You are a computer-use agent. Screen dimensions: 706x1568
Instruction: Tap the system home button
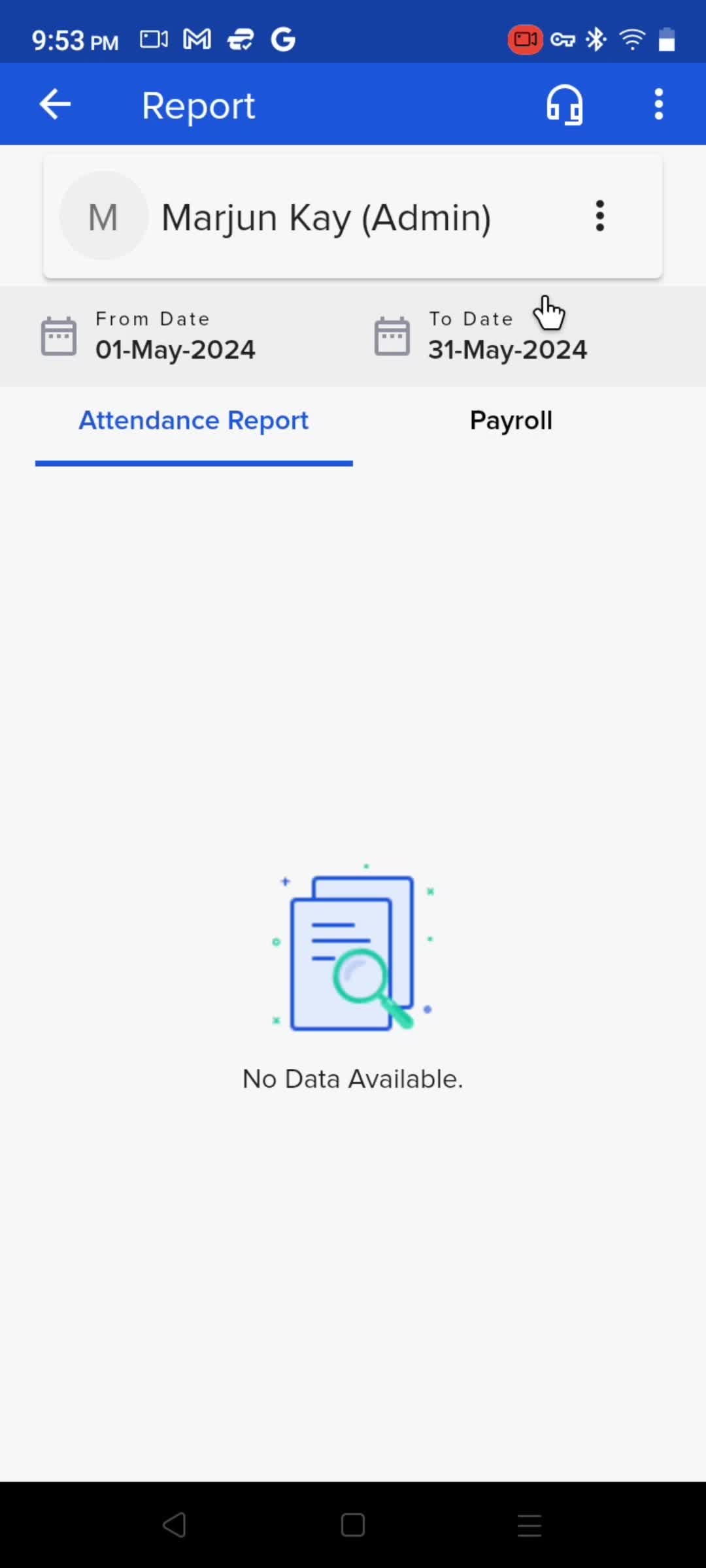[353, 1525]
